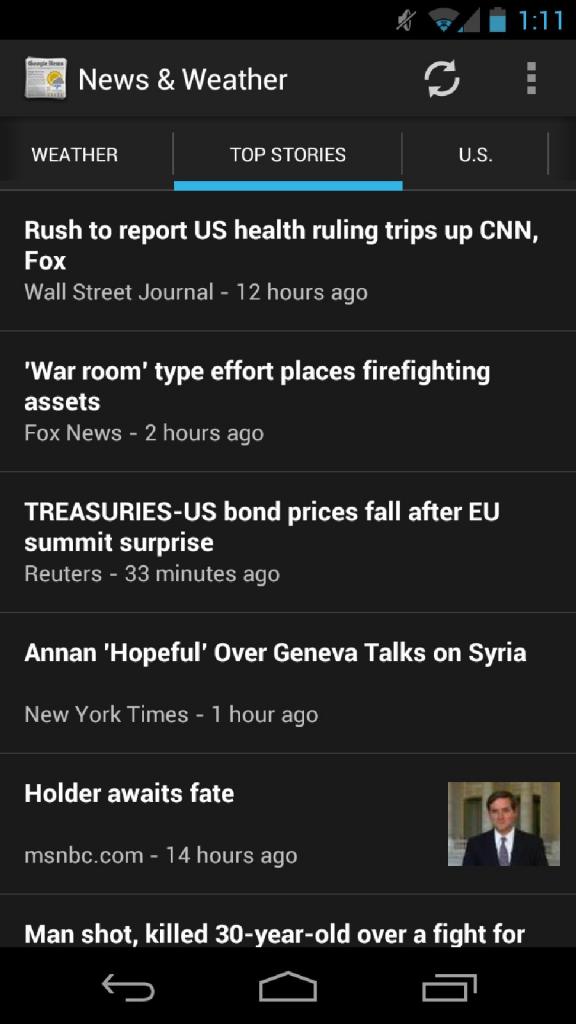Viewport: 576px width, 1024px height.
Task: Switch to the U.S. tab
Action: click(475, 155)
